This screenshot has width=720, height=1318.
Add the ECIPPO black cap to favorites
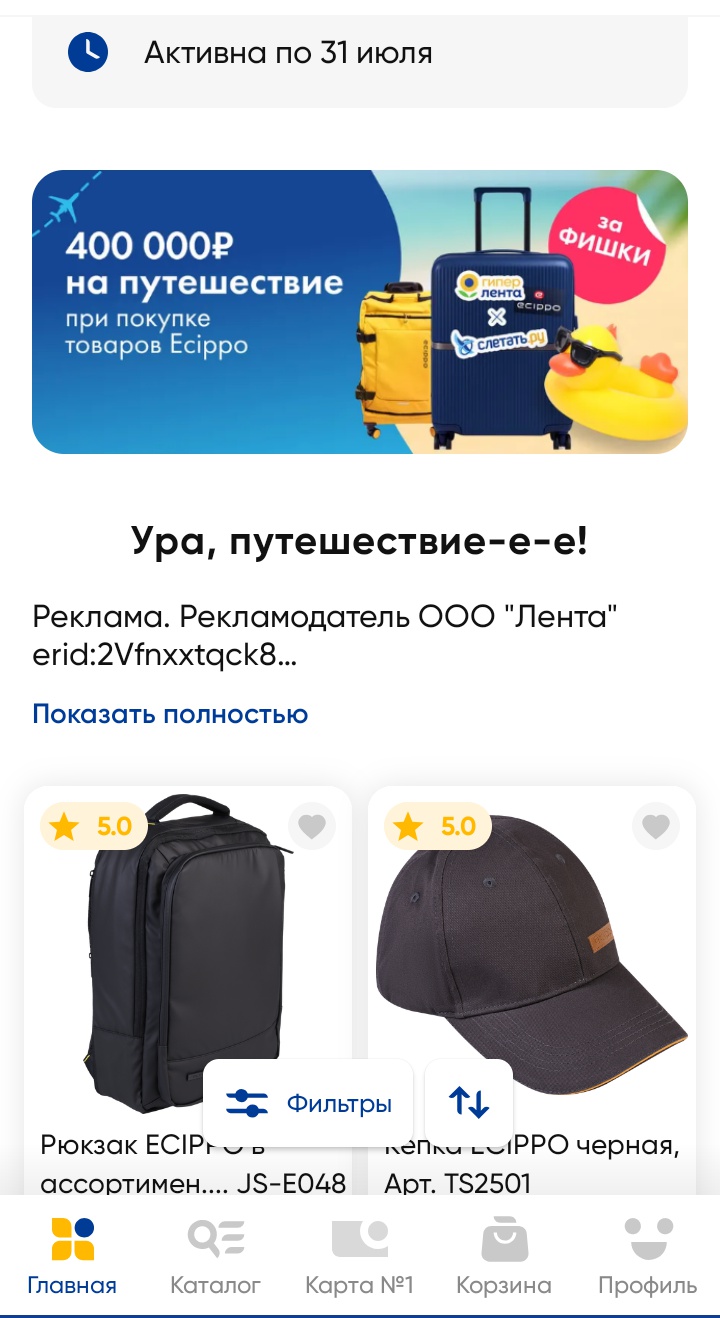(656, 826)
